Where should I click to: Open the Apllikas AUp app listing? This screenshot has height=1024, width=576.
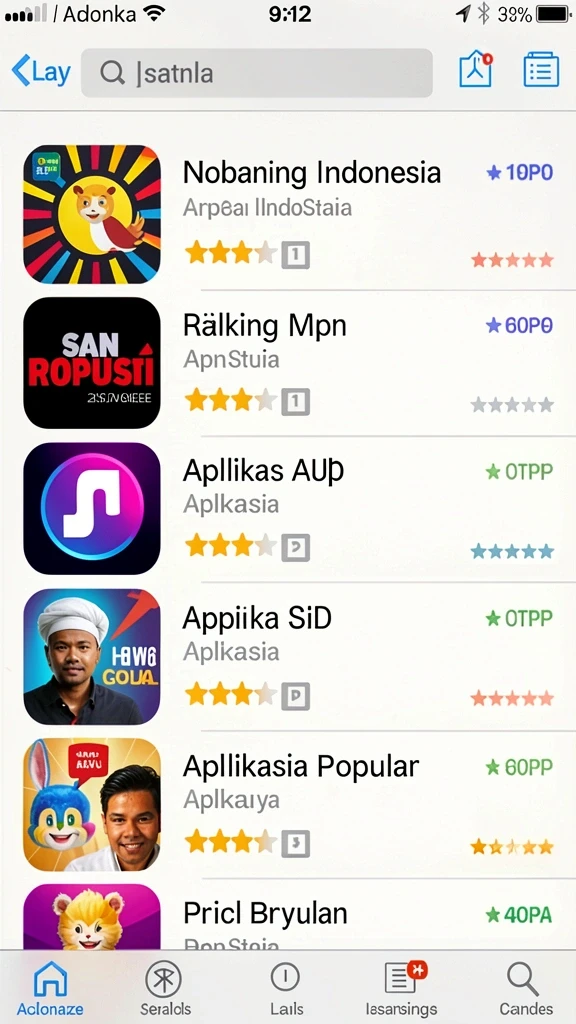(288, 509)
